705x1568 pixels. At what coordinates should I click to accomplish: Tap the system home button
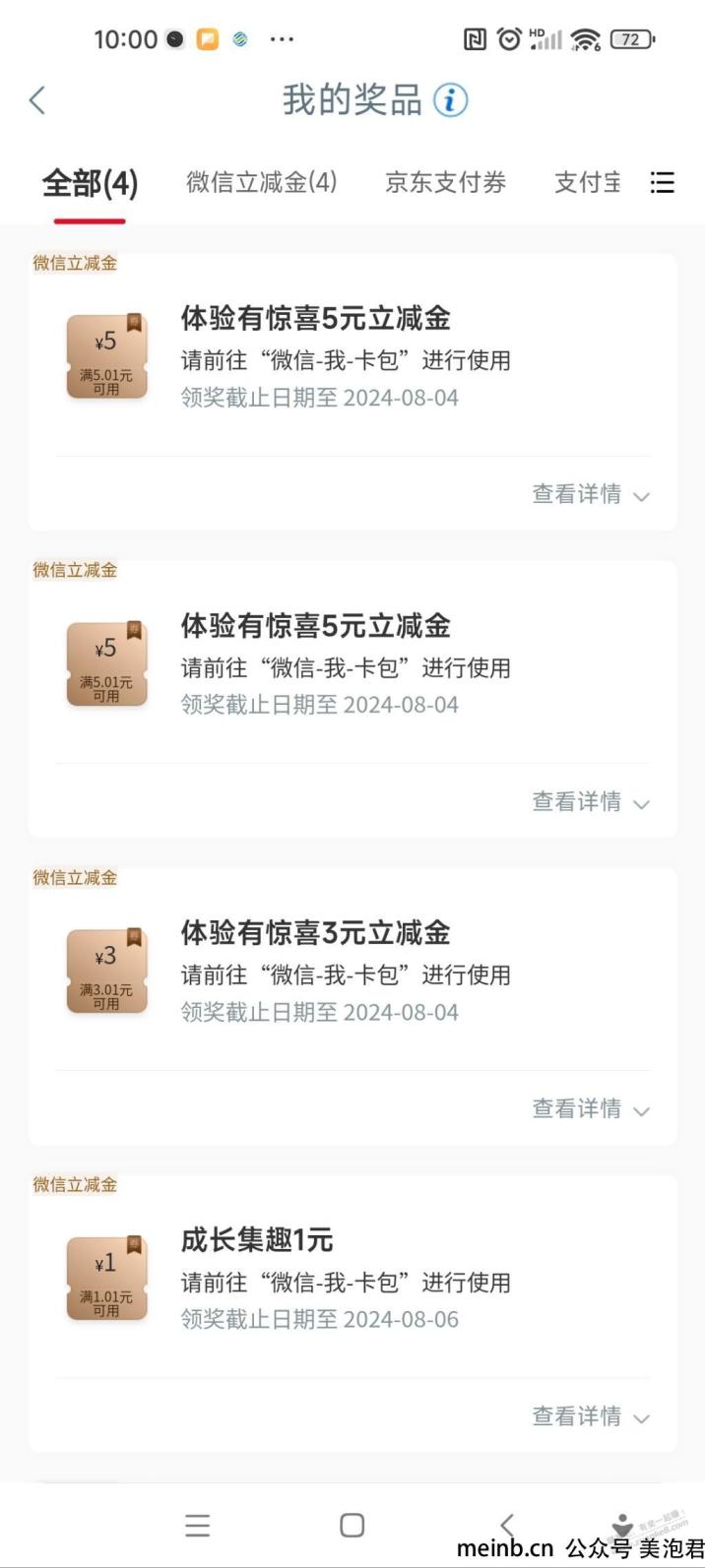pos(352,1525)
